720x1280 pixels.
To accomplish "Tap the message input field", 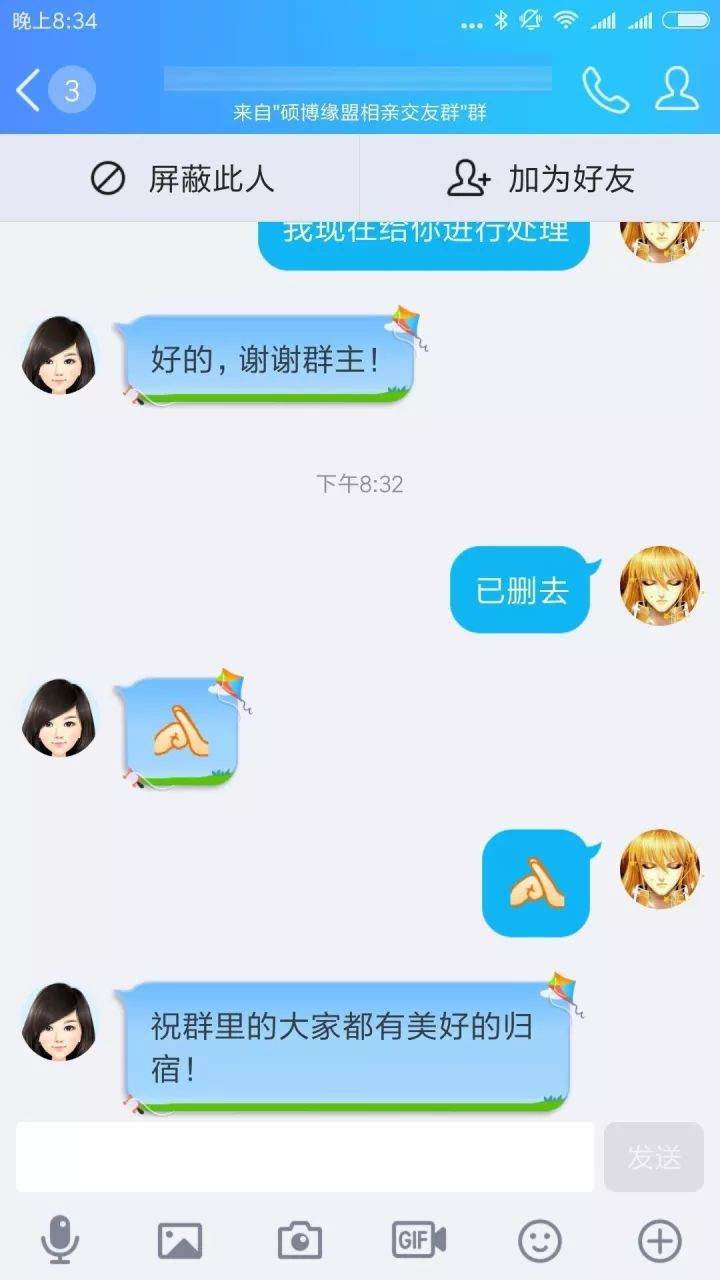I will (x=305, y=1157).
